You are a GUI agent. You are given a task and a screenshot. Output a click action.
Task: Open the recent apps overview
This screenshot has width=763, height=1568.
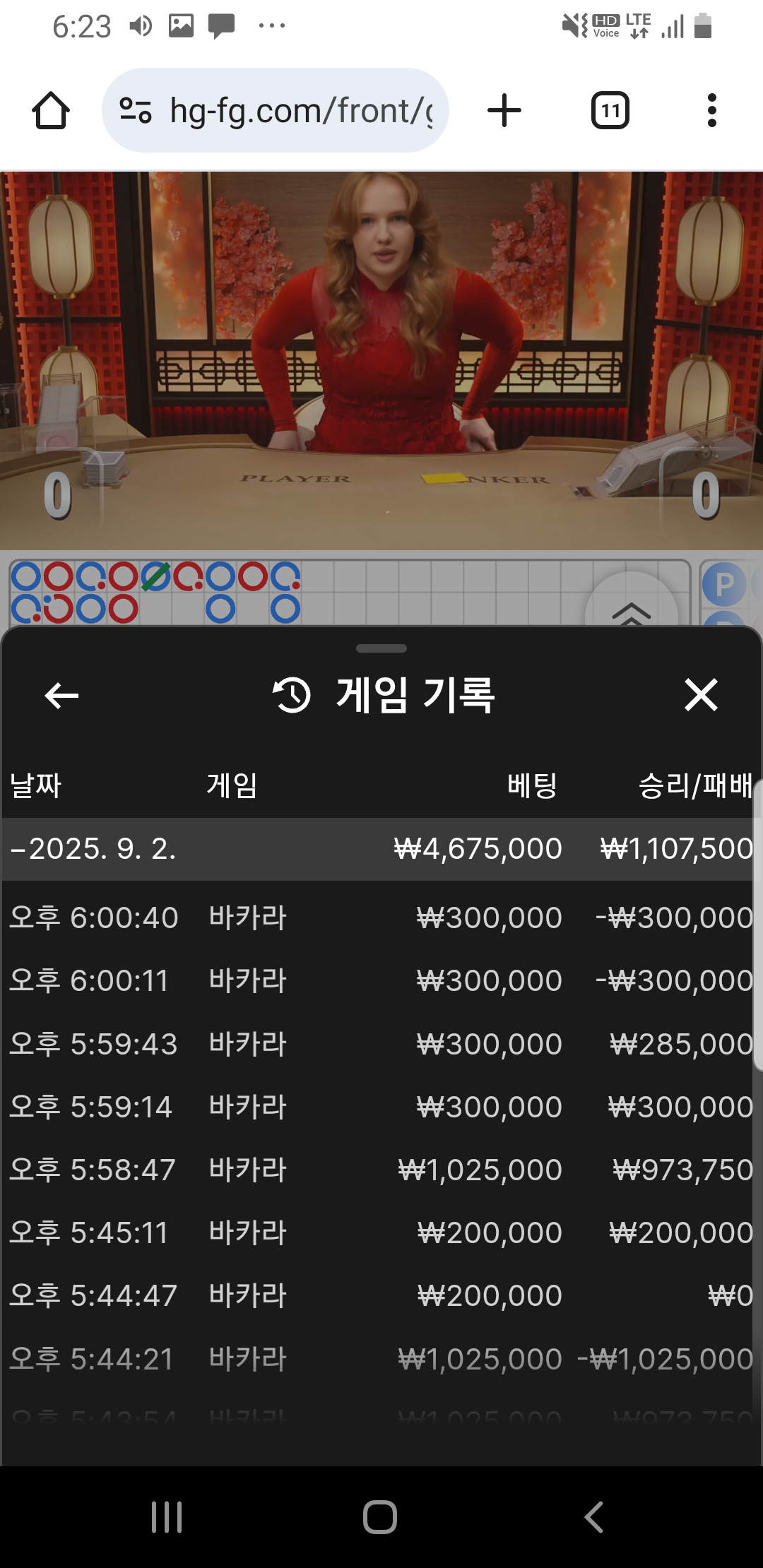[x=167, y=1516]
